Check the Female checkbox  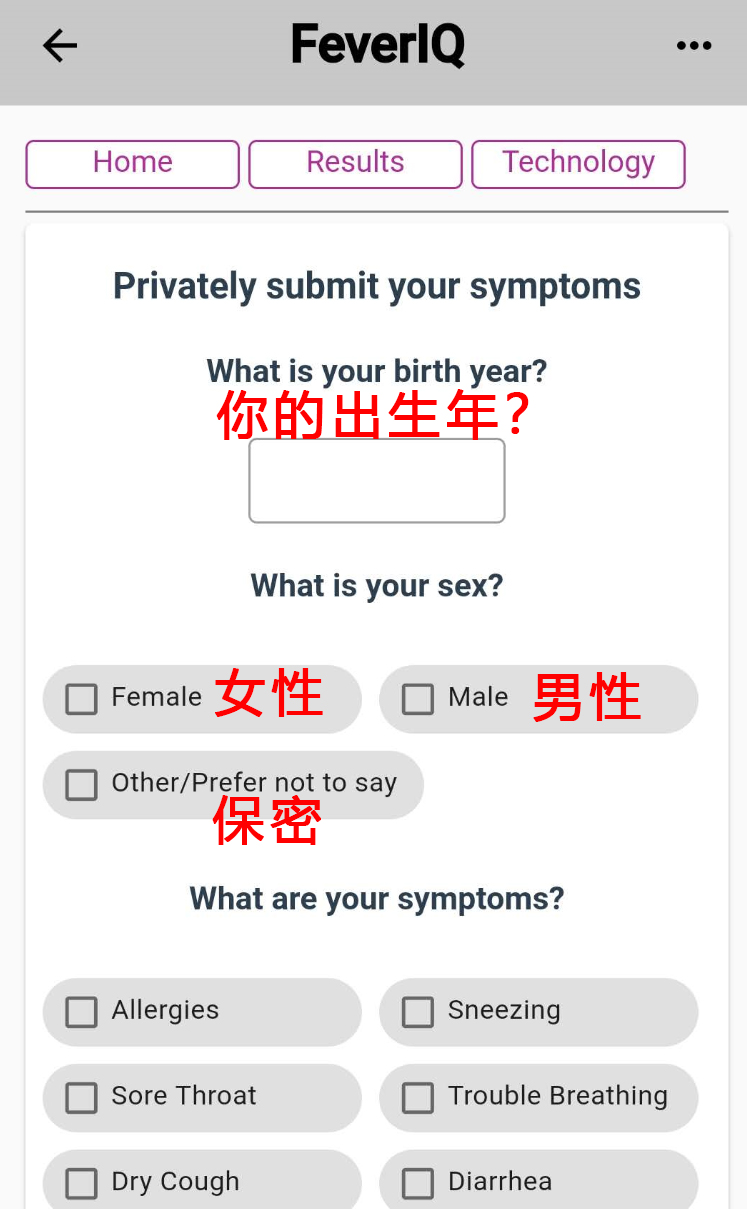coord(81,698)
